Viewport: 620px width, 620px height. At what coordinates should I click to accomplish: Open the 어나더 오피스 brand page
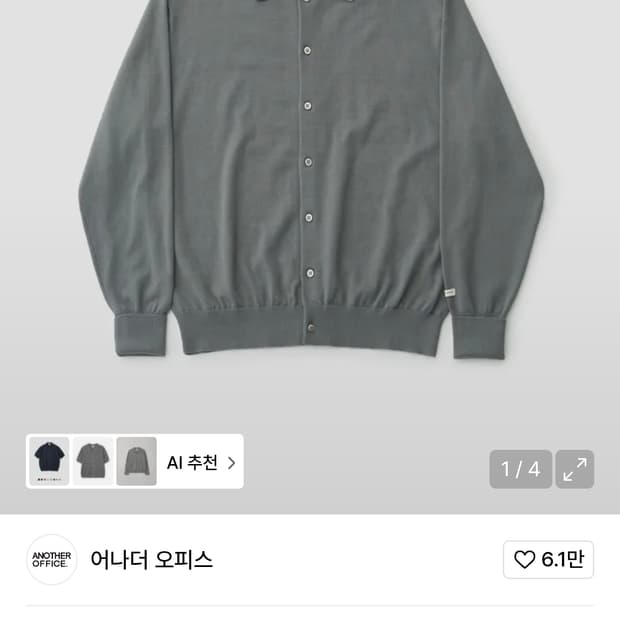151,560
